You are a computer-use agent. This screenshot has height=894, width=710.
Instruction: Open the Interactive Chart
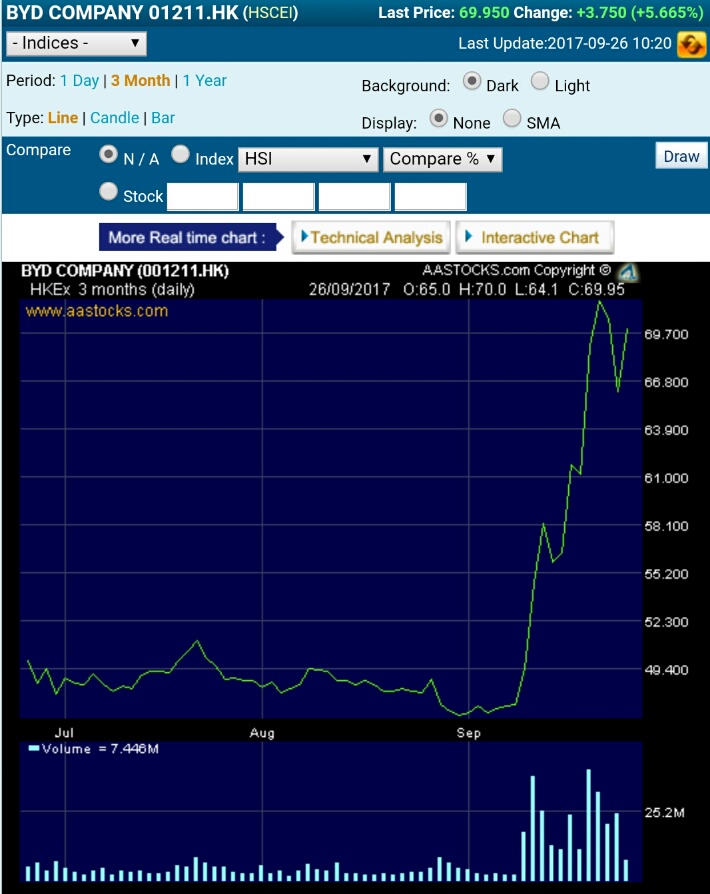click(x=534, y=238)
